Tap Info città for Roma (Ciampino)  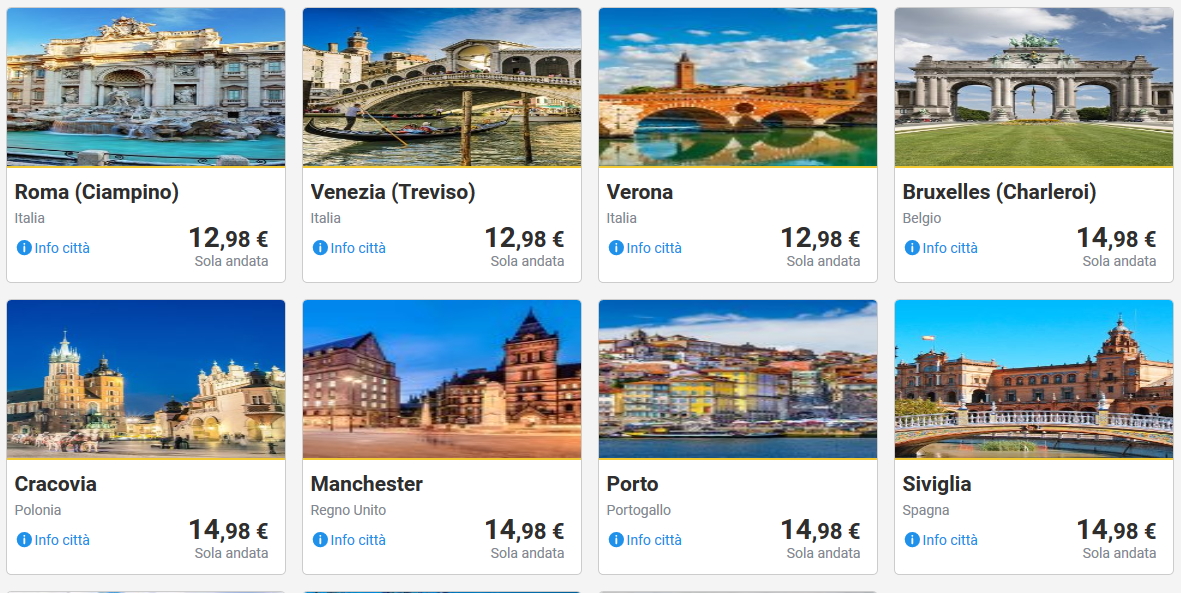coord(54,248)
